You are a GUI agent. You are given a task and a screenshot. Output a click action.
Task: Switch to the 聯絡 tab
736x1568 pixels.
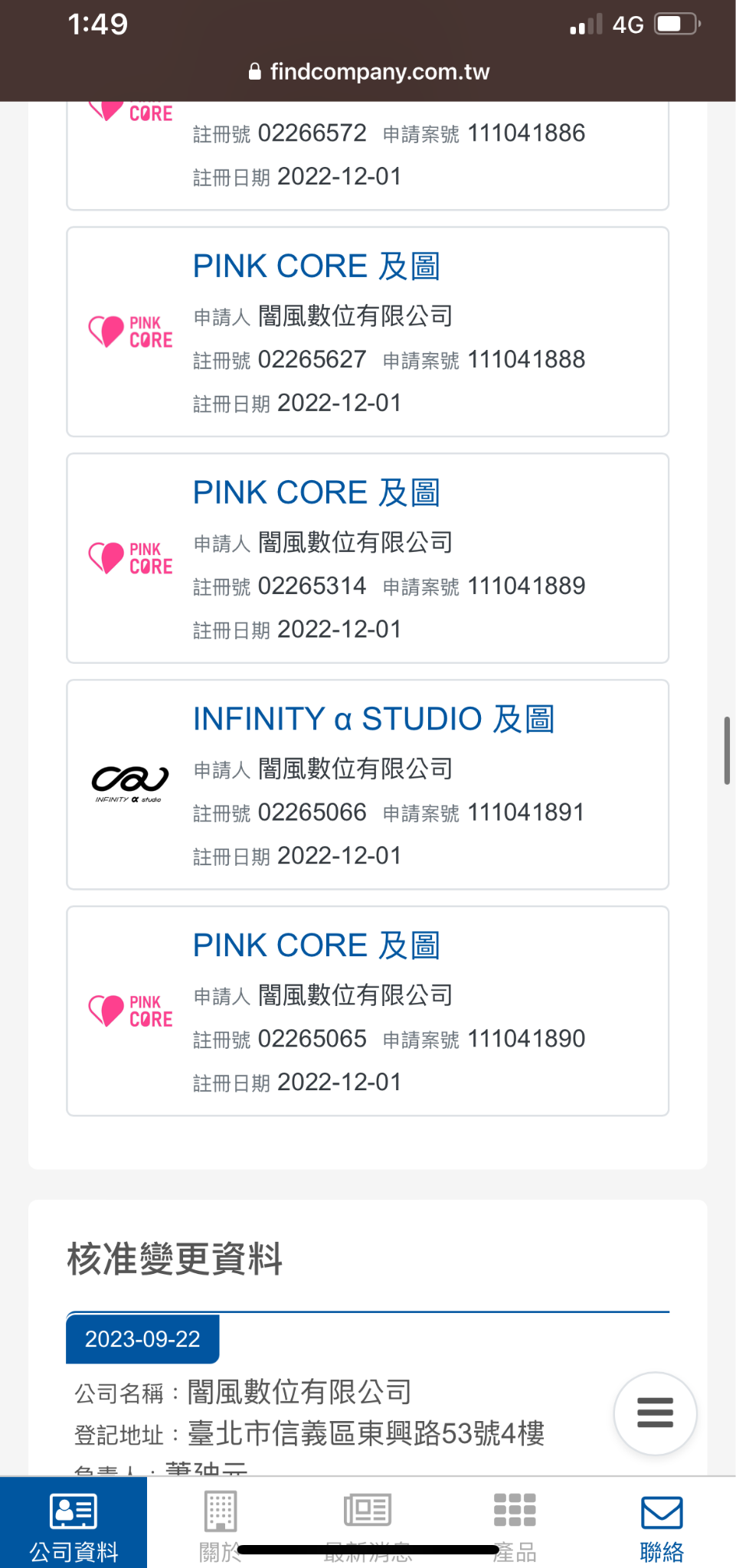(x=662, y=1522)
